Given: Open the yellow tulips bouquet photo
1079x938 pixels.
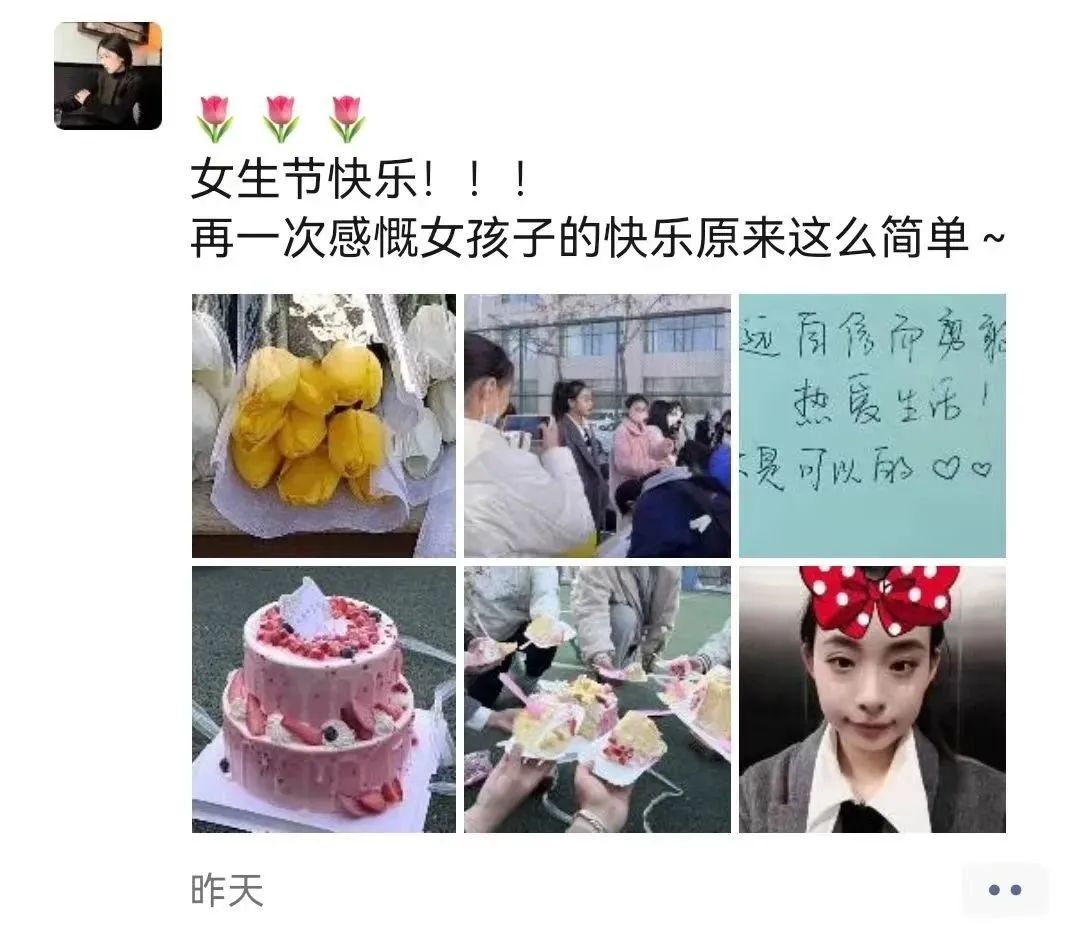Looking at the screenshot, I should pyautogui.click(x=323, y=425).
